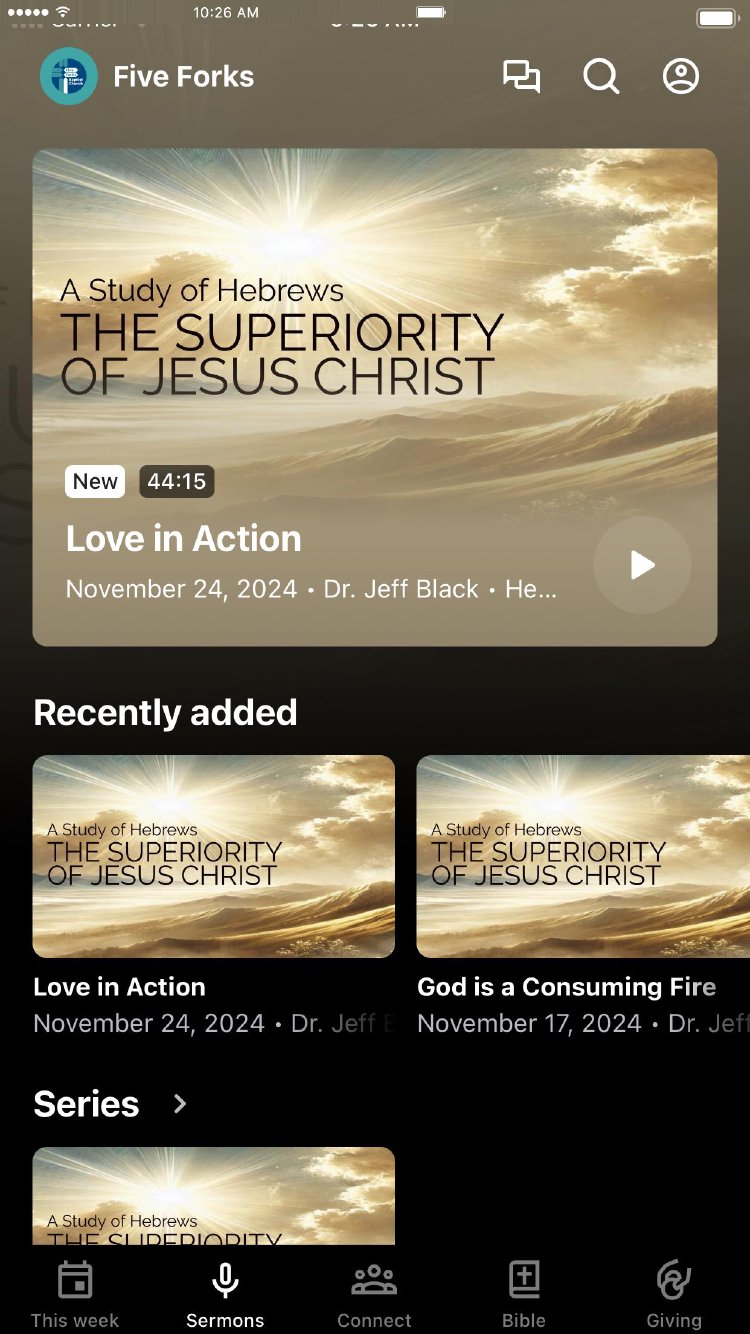Play the featured Love in Action sermon
The image size is (750, 1334).
pyautogui.click(x=642, y=565)
